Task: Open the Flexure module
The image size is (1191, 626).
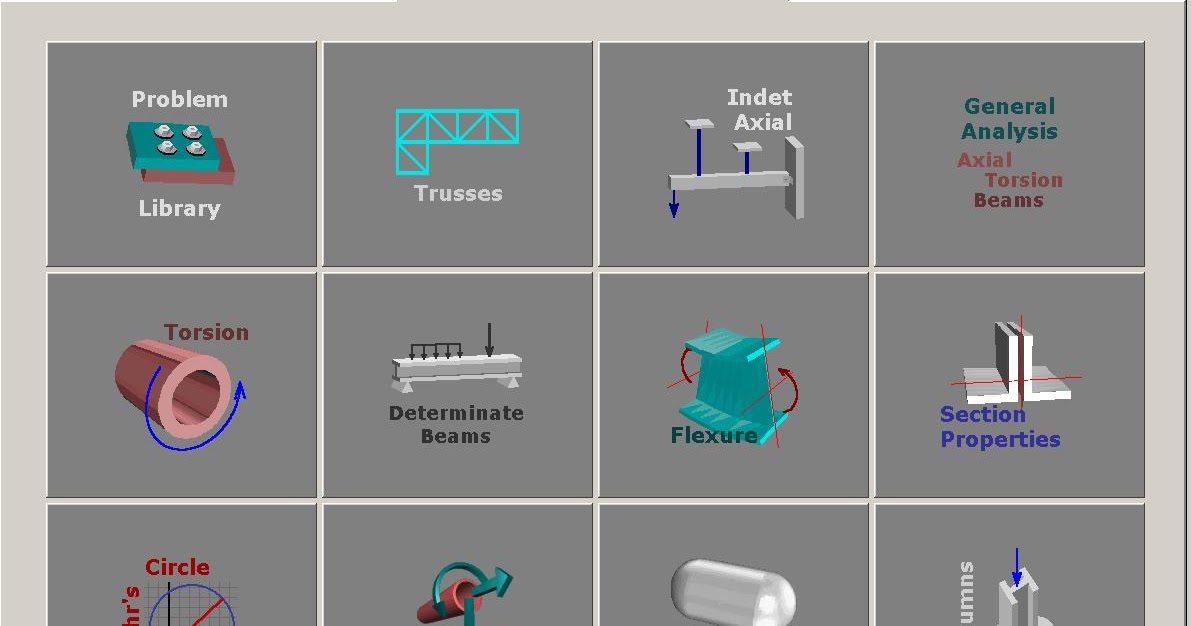Action: (734, 385)
